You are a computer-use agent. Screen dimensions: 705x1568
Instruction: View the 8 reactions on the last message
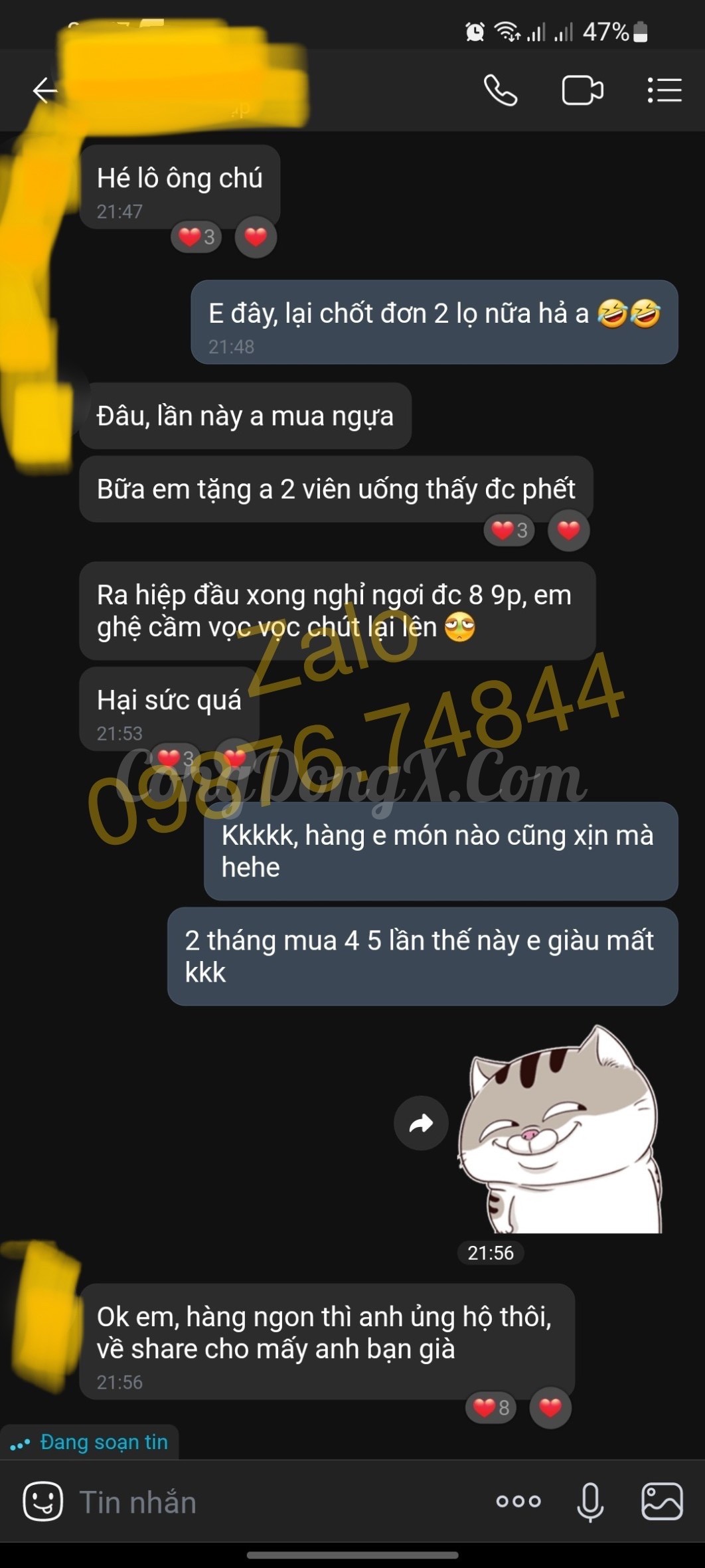(491, 1407)
